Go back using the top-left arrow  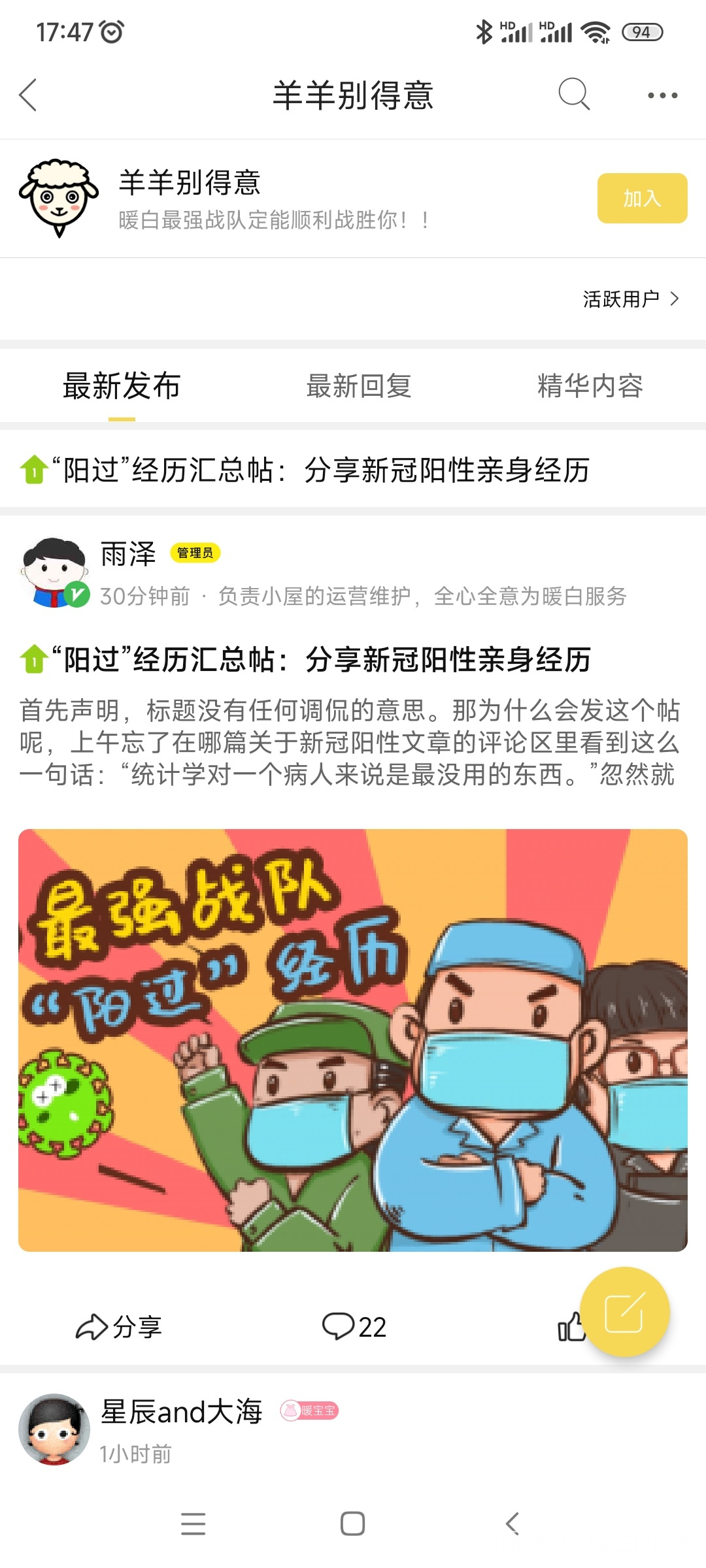(28, 95)
